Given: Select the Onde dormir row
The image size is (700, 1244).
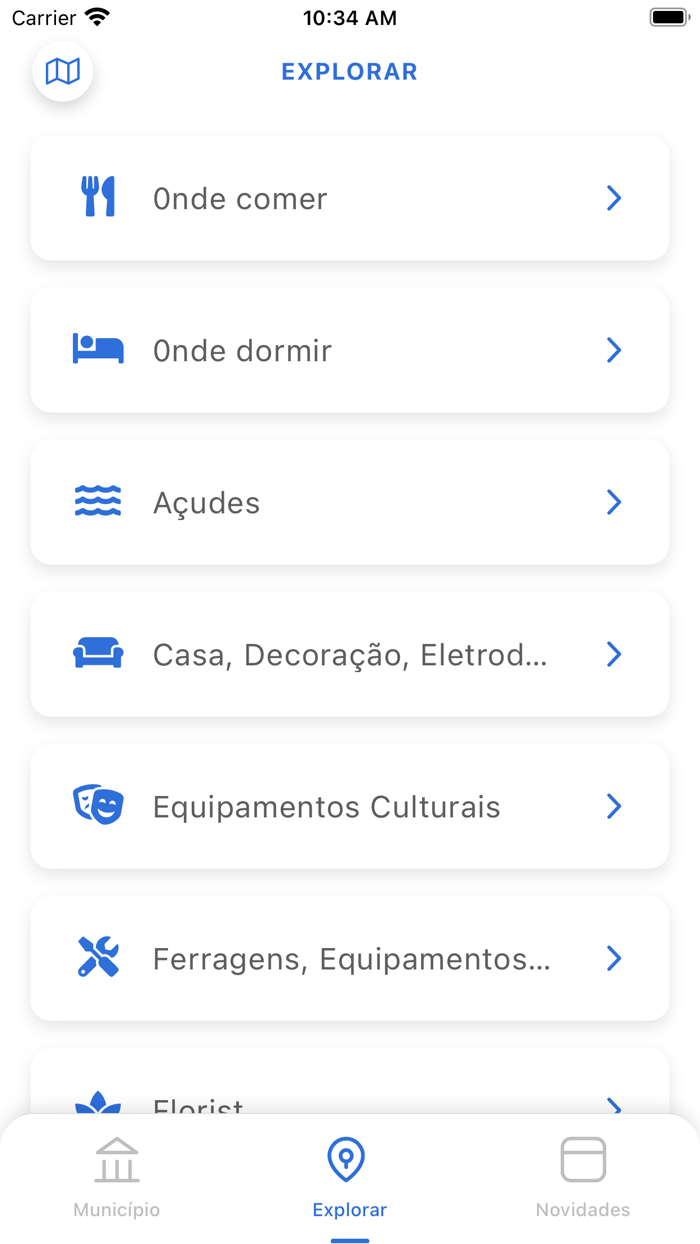Looking at the screenshot, I should [350, 350].
